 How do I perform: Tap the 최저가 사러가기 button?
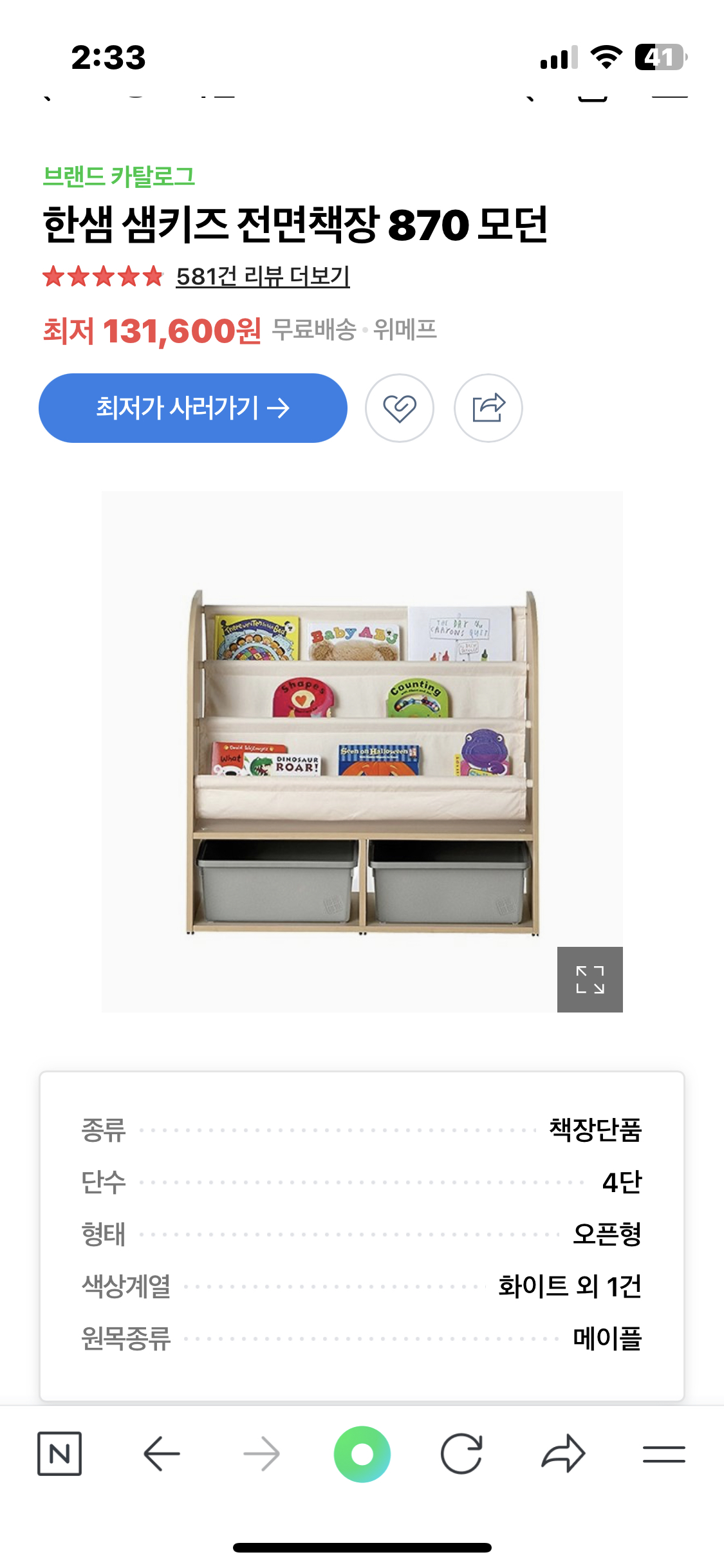pyautogui.click(x=193, y=408)
